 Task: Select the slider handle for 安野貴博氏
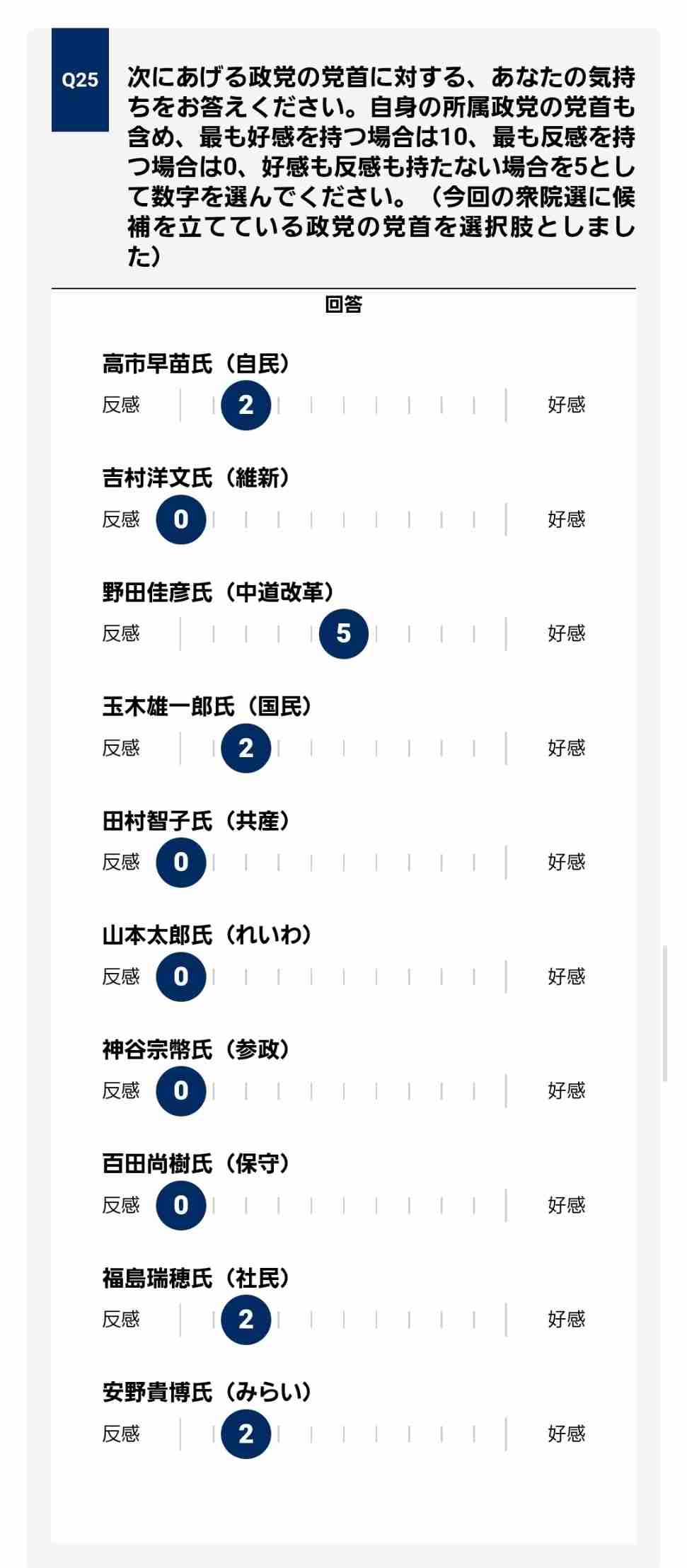tap(246, 1434)
